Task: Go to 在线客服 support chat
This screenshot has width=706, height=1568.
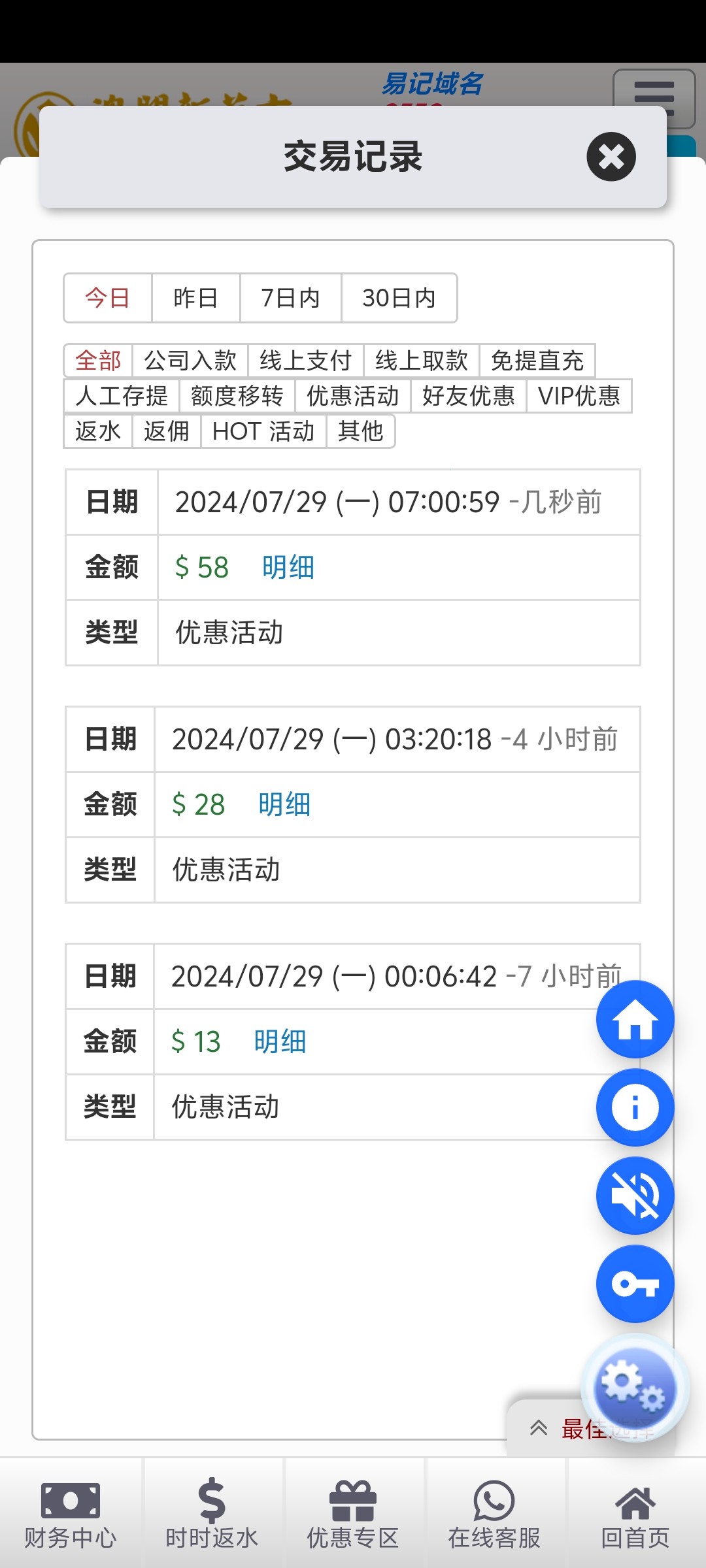Action: coord(494,1513)
